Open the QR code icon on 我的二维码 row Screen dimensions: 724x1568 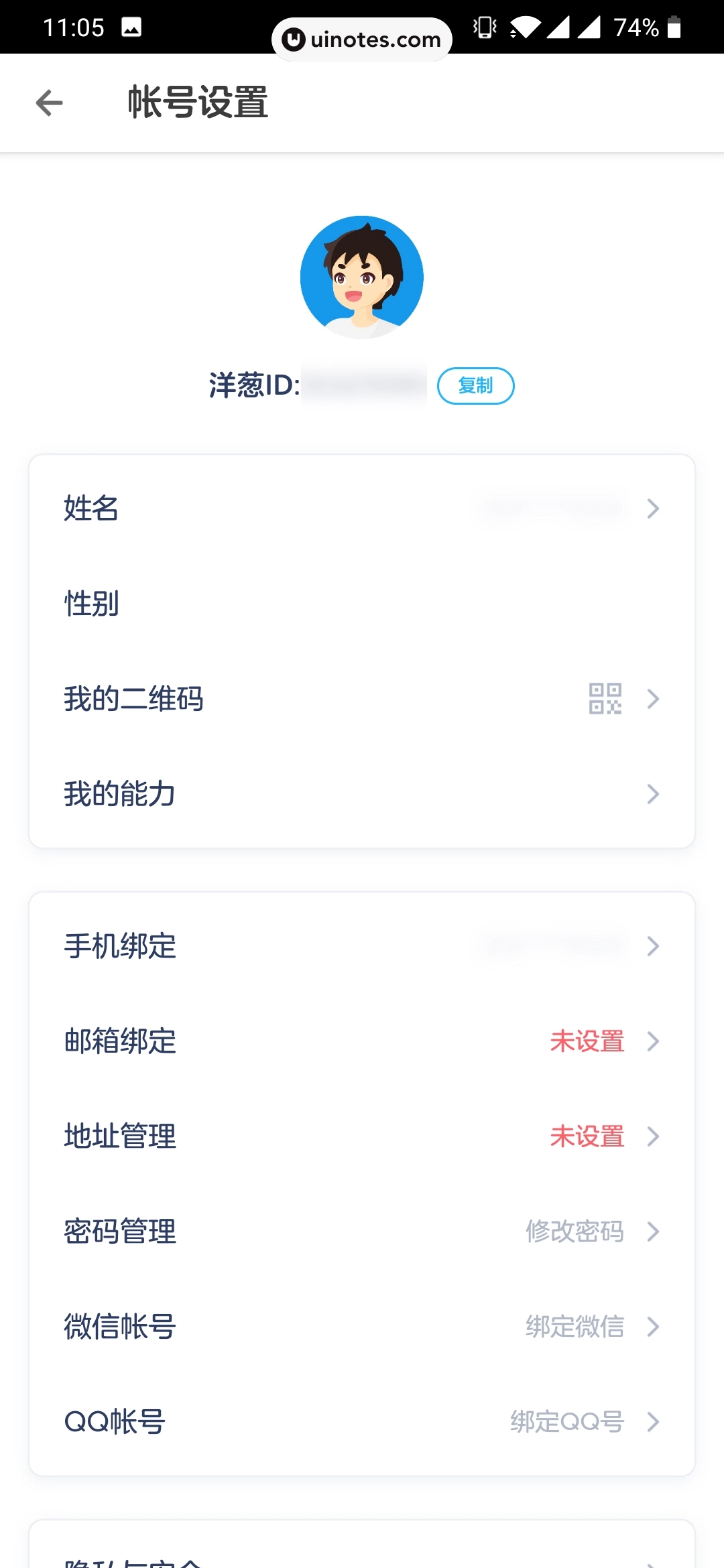605,699
